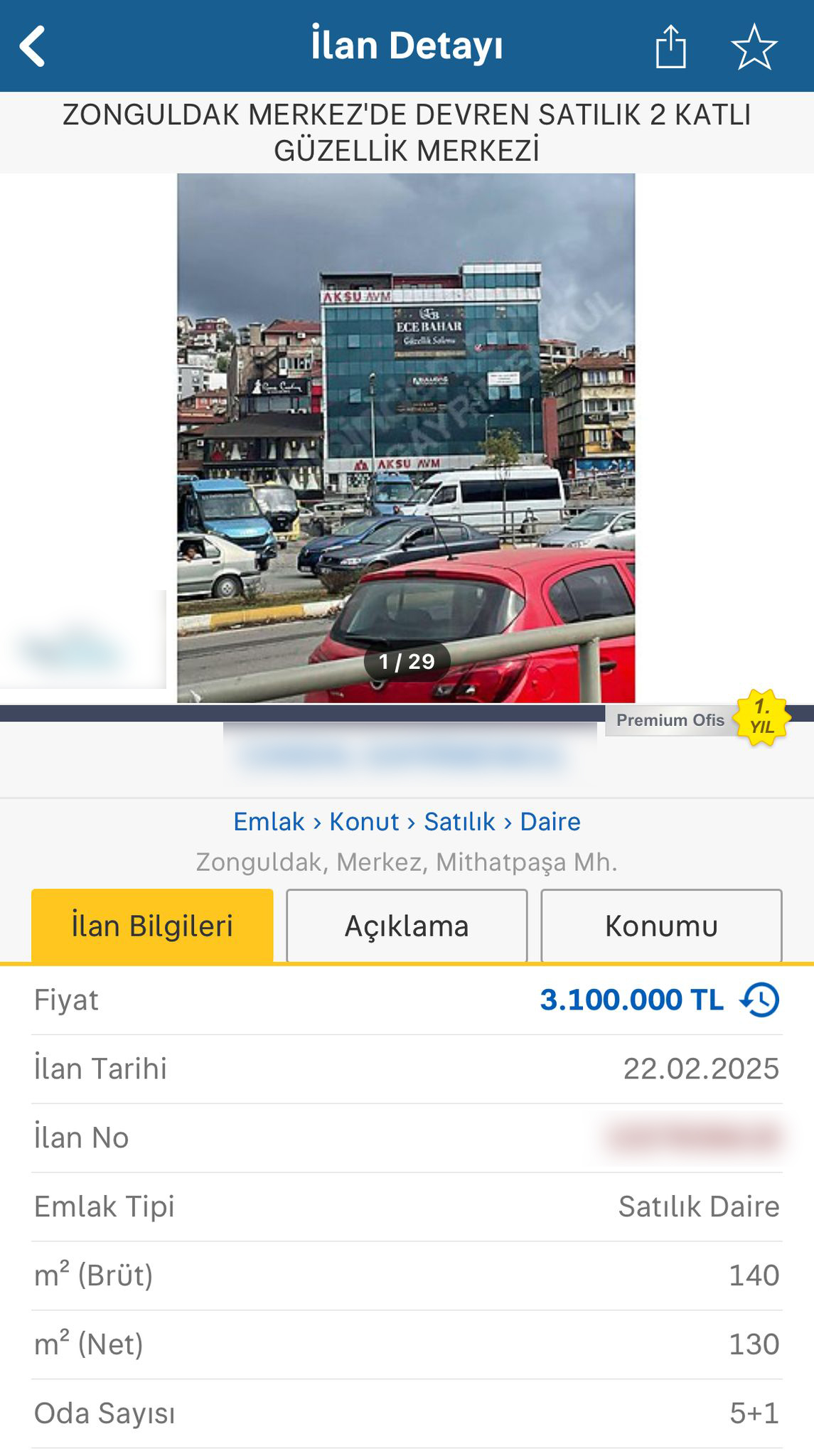Viewport: 814px width, 1456px height.
Task: Go back from İlan Detayı
Action: coord(33,46)
